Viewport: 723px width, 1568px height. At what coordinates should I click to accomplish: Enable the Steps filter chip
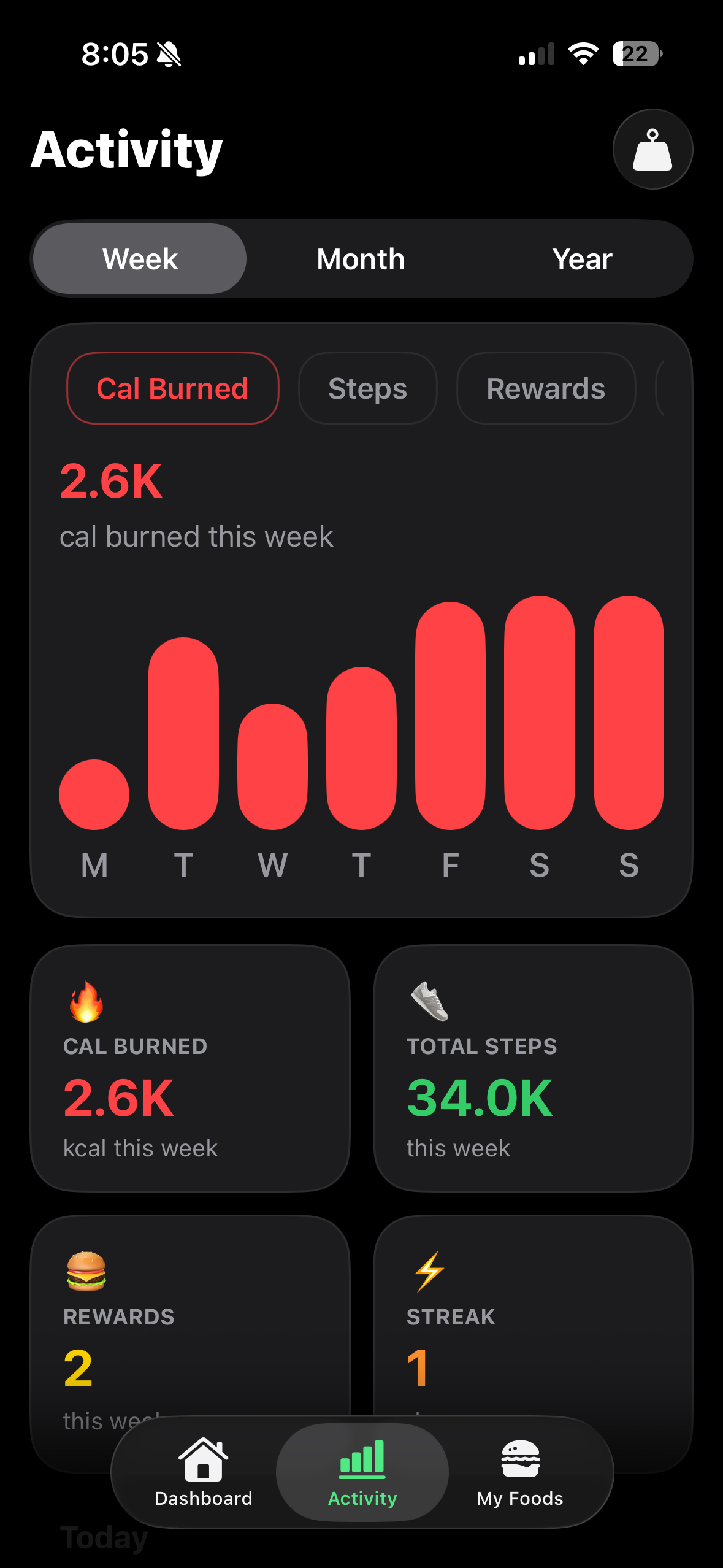click(x=367, y=388)
